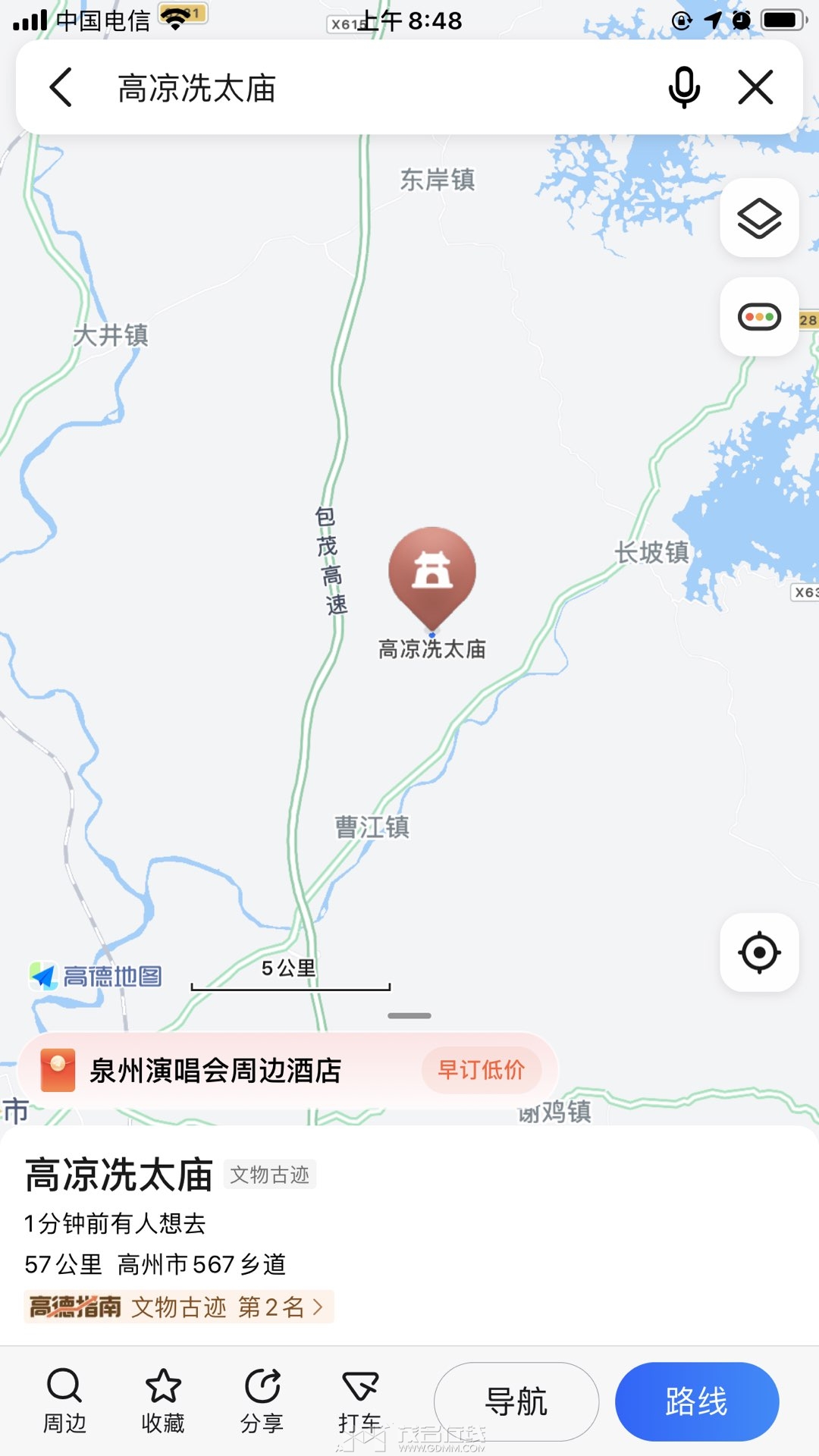819x1456 pixels.
Task: Open the 泉州演唱会周边酒店 banner
Action: pyautogui.click(x=288, y=1070)
